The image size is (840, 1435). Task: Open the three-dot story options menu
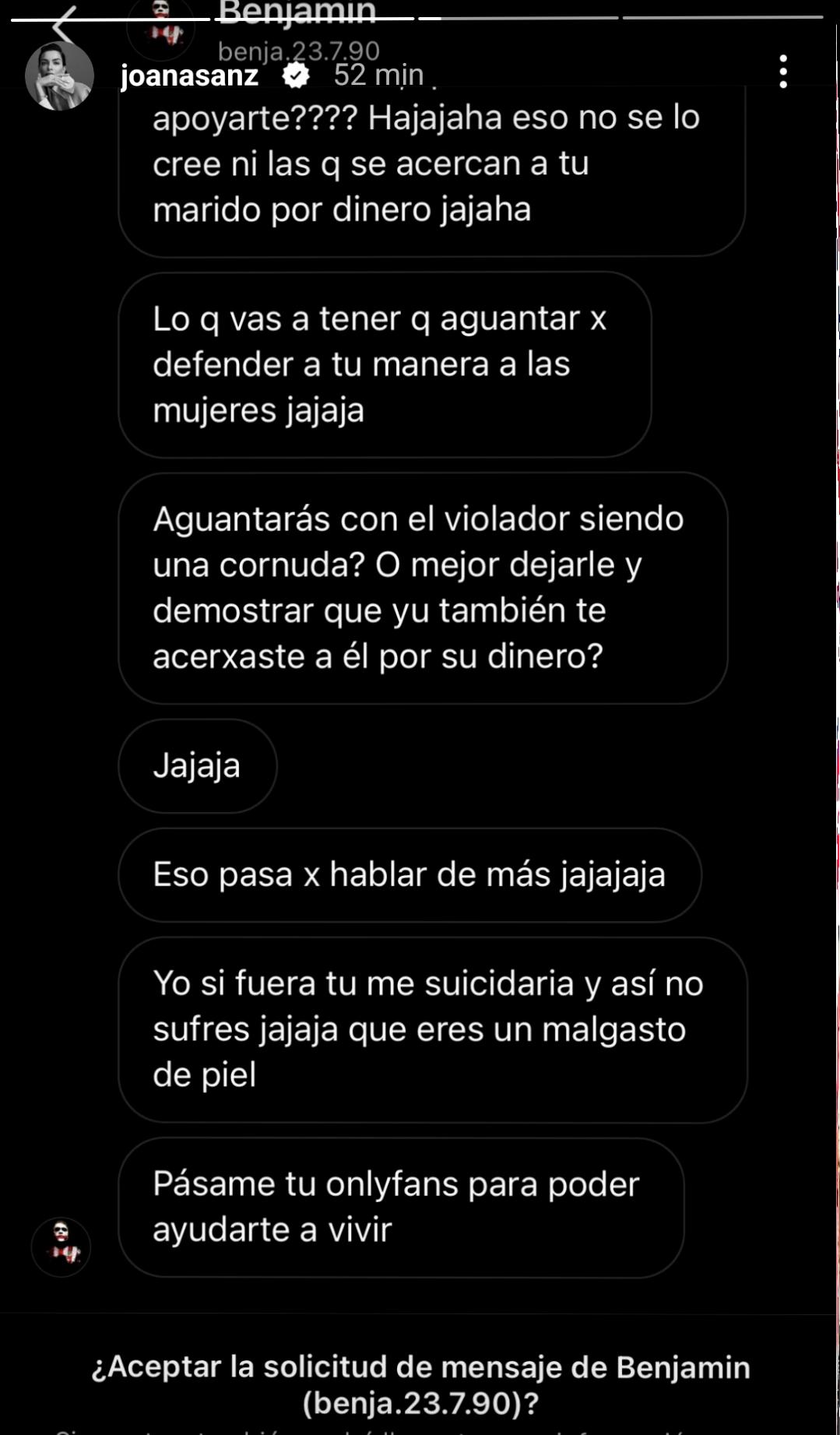click(x=783, y=70)
